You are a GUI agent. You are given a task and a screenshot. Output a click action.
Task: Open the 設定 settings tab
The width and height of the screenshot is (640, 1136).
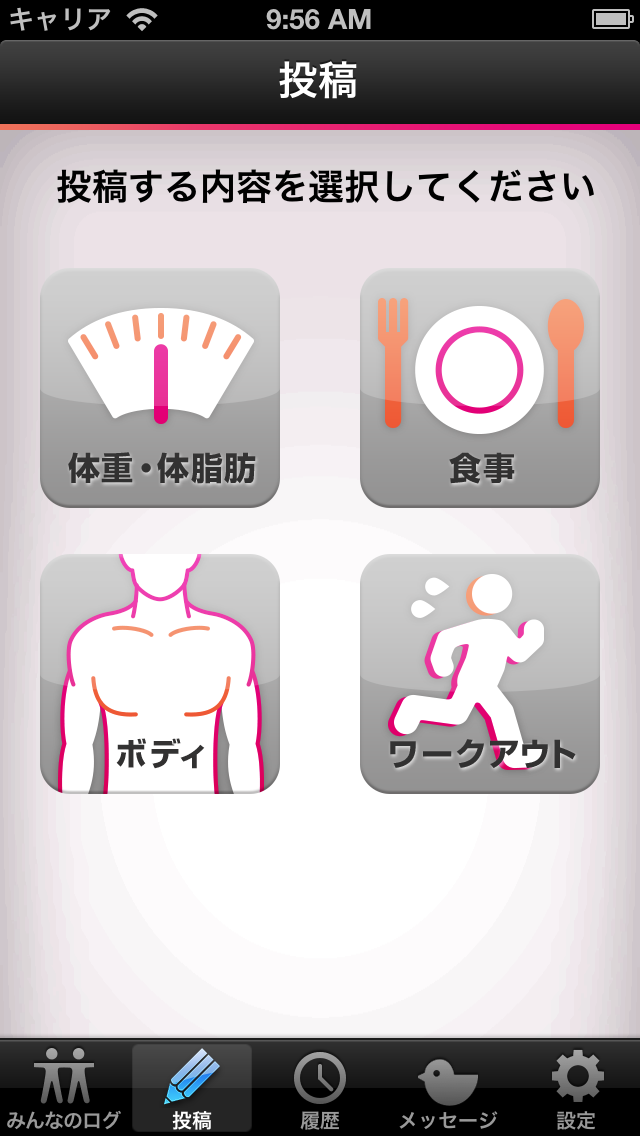point(576,1088)
